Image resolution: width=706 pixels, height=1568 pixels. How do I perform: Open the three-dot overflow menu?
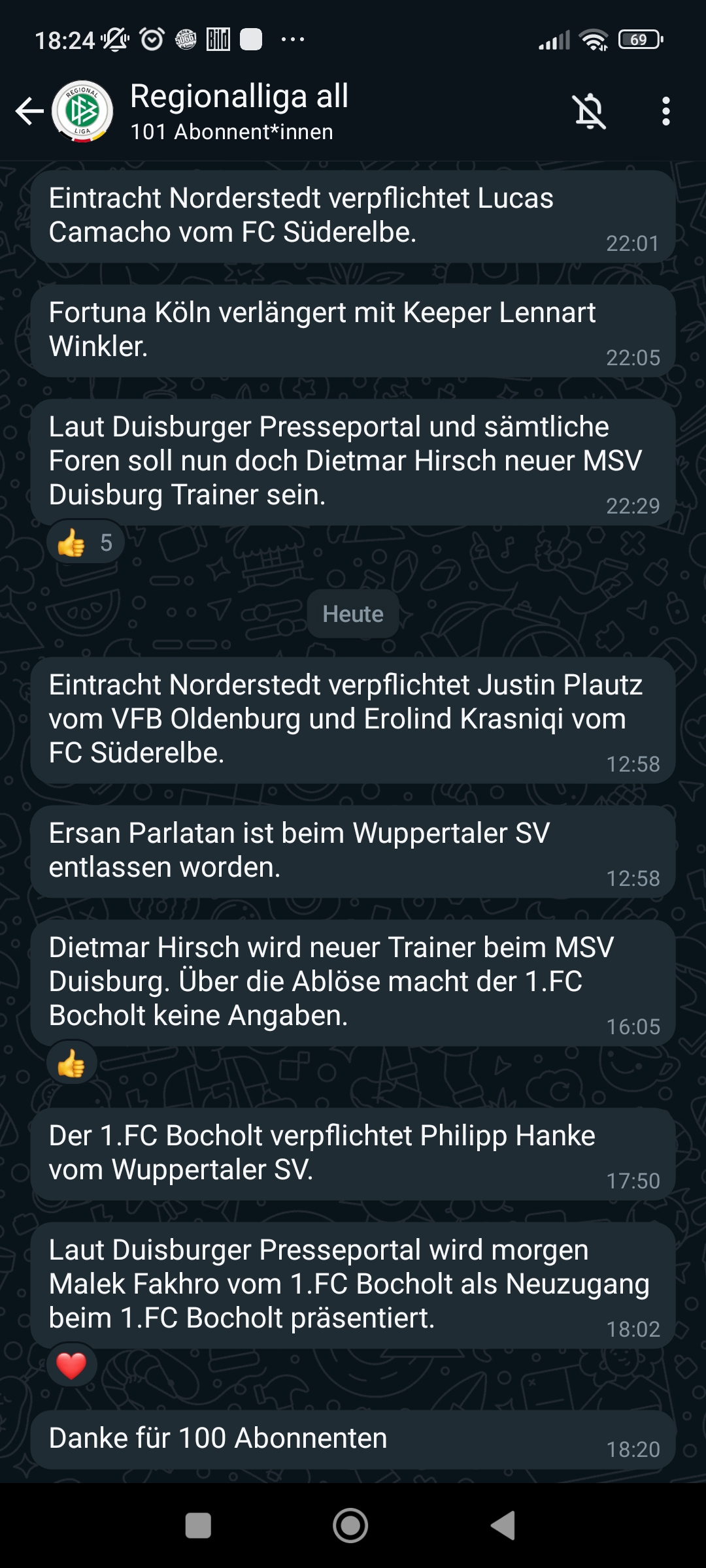point(665,111)
